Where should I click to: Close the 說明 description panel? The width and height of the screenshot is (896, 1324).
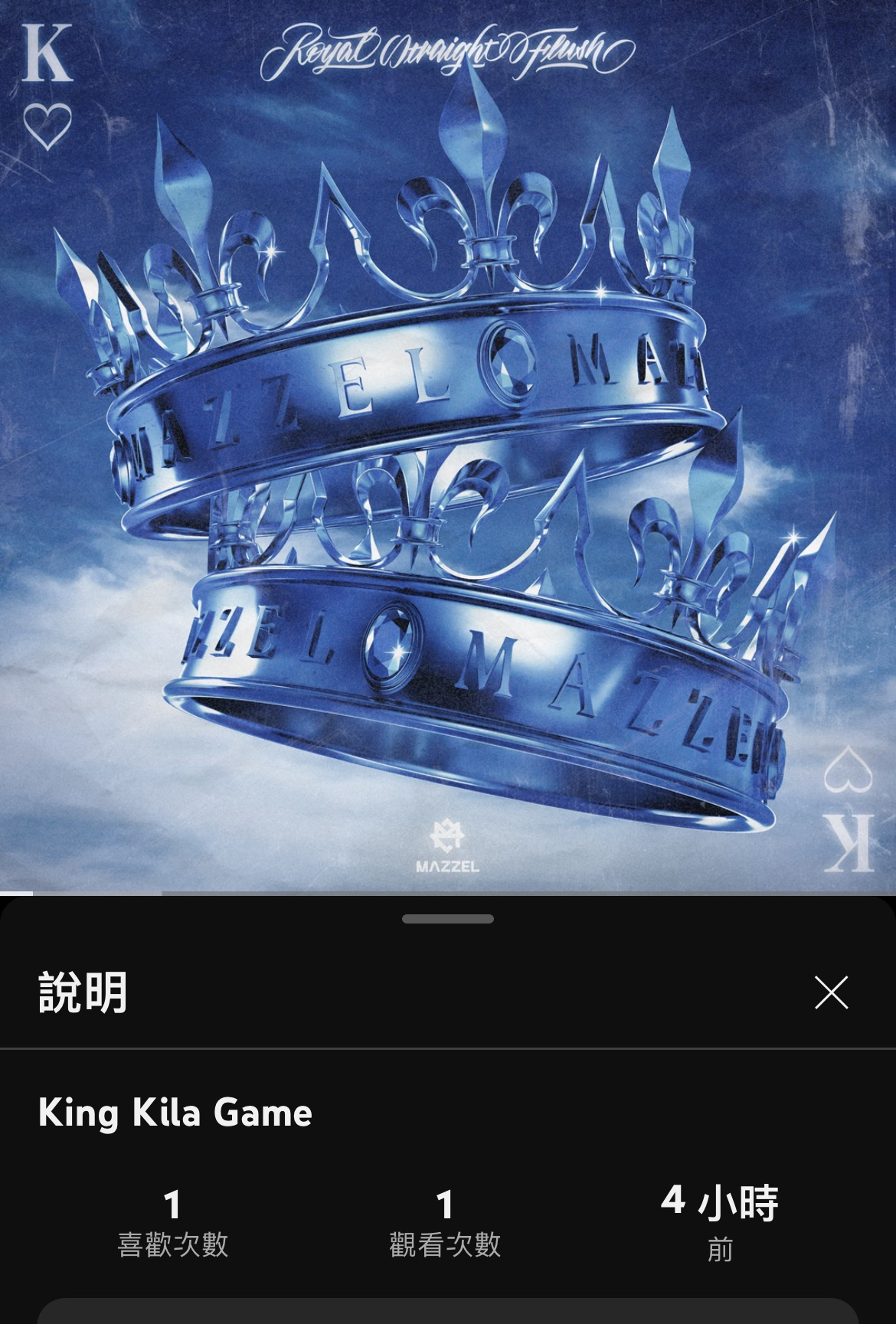[x=831, y=992]
